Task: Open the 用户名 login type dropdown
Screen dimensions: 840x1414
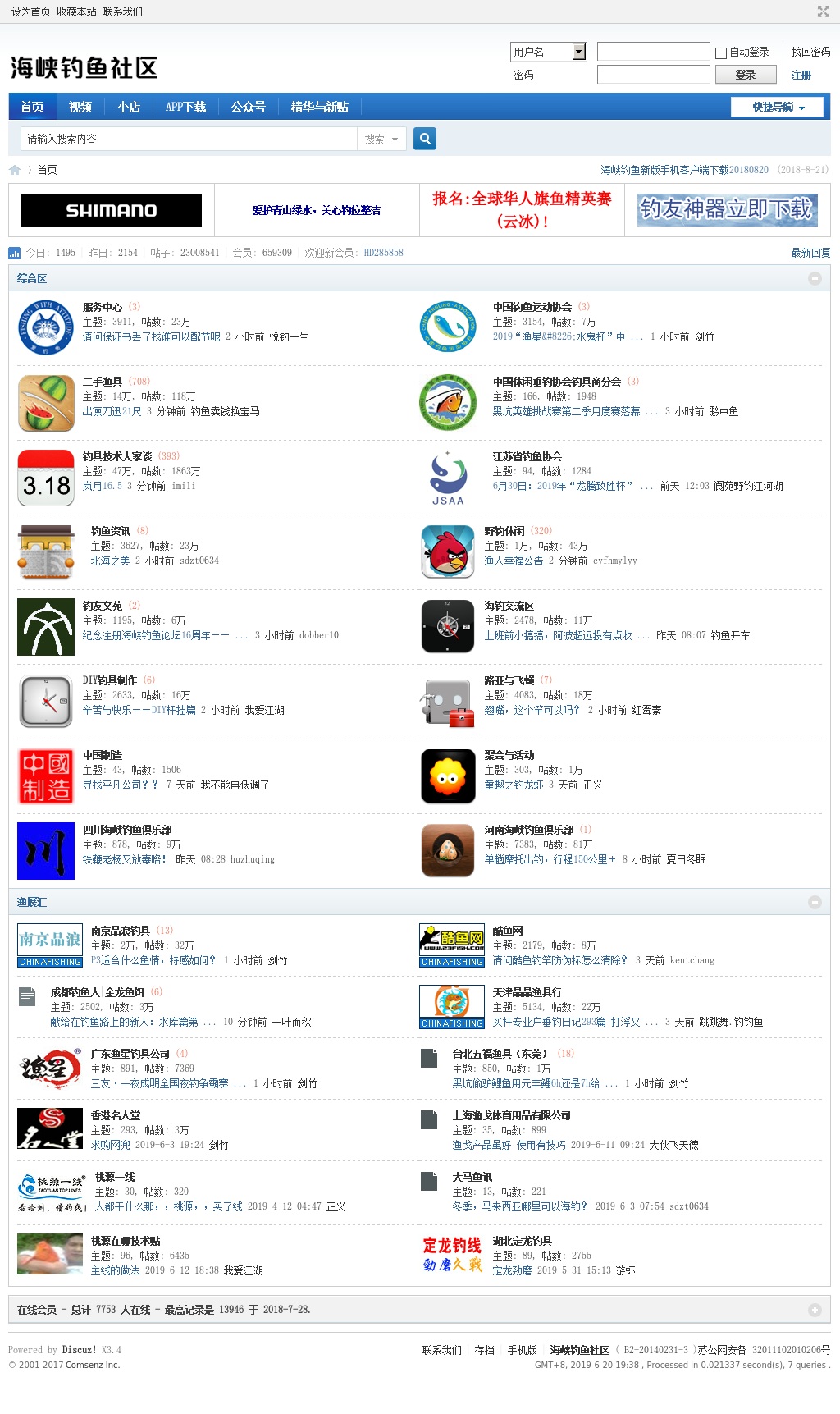Action: coord(579,52)
